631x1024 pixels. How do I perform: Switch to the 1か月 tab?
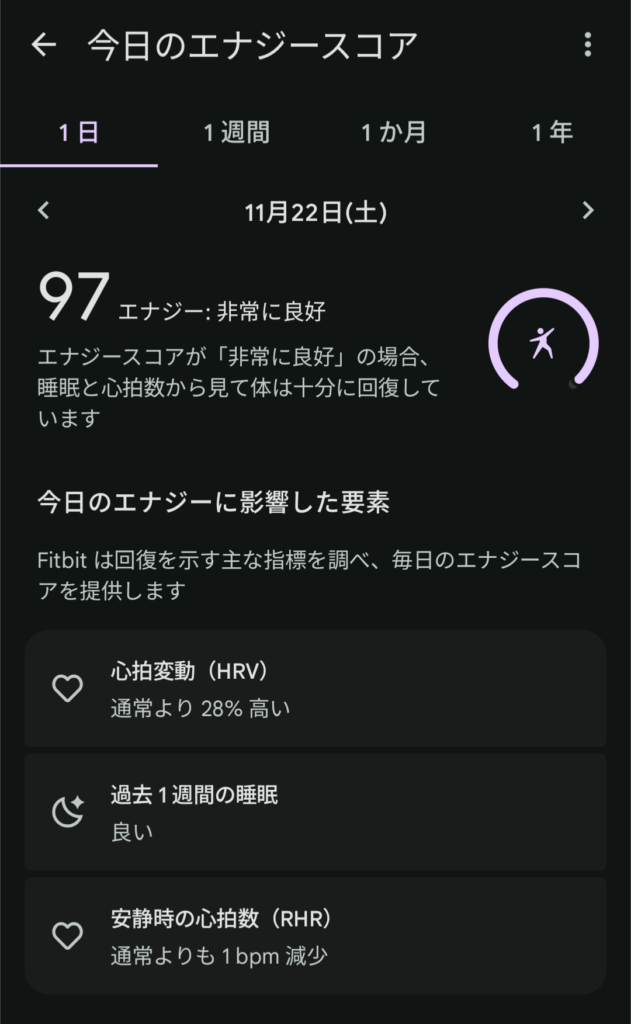pos(393,132)
